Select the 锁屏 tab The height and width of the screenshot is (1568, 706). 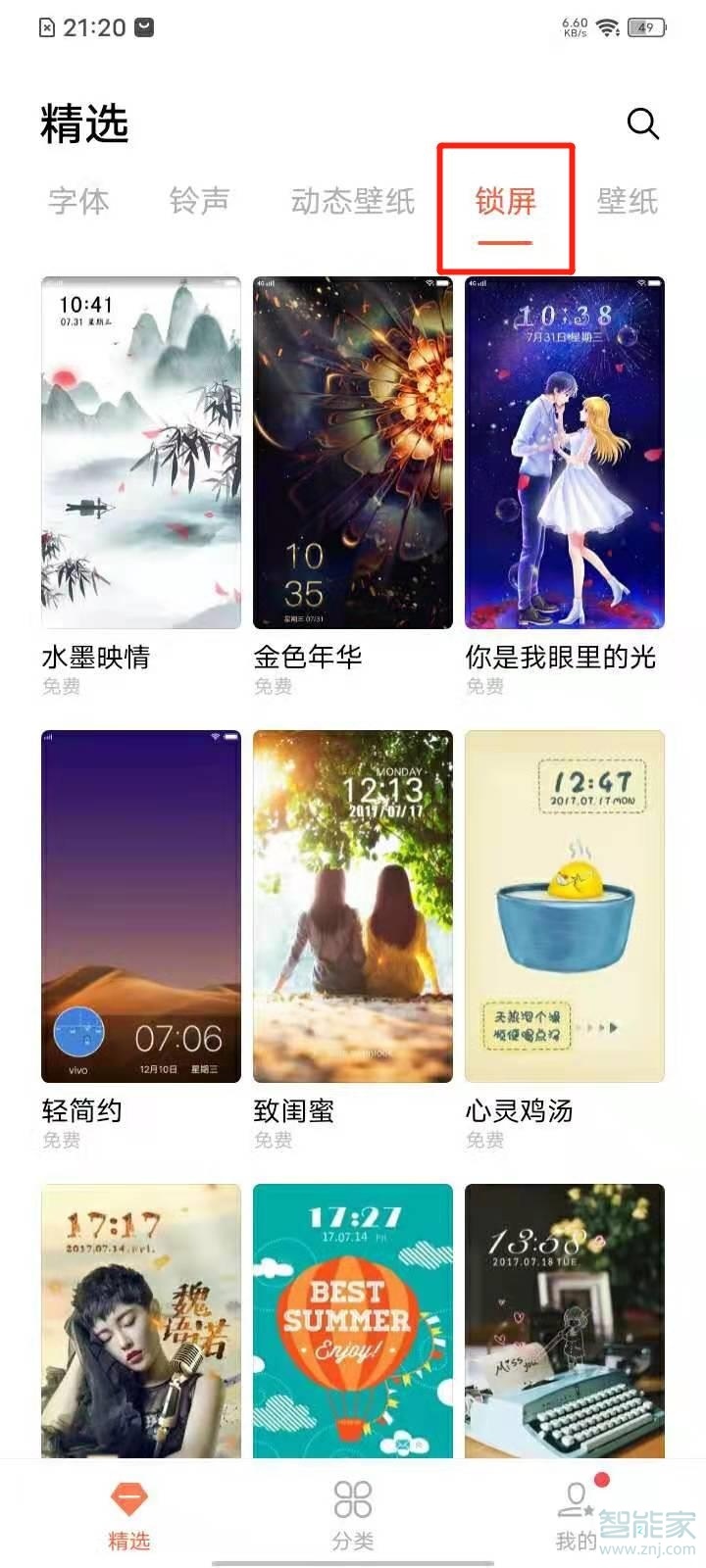(505, 201)
